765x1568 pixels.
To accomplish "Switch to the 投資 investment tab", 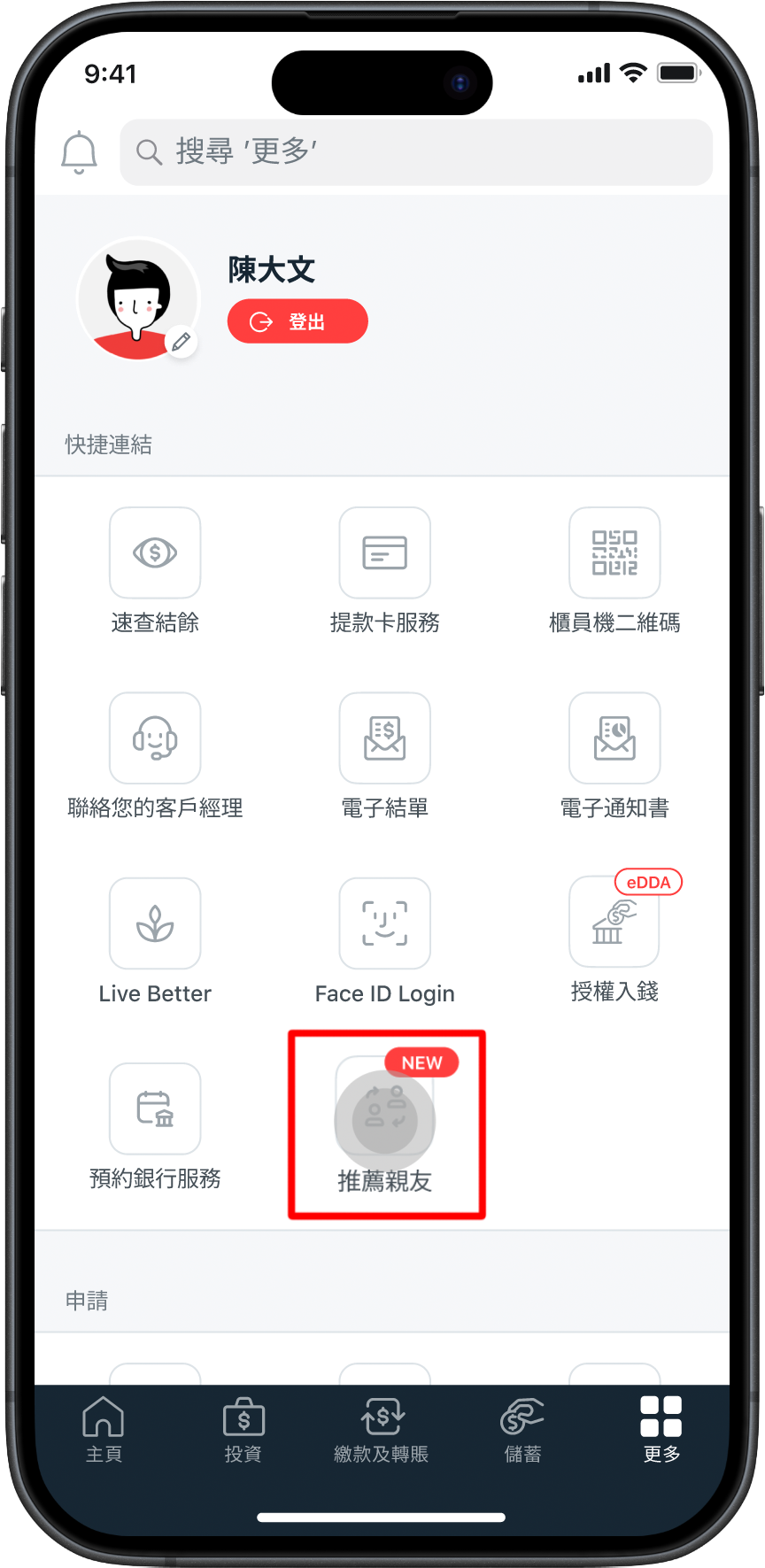I will click(x=243, y=1433).
